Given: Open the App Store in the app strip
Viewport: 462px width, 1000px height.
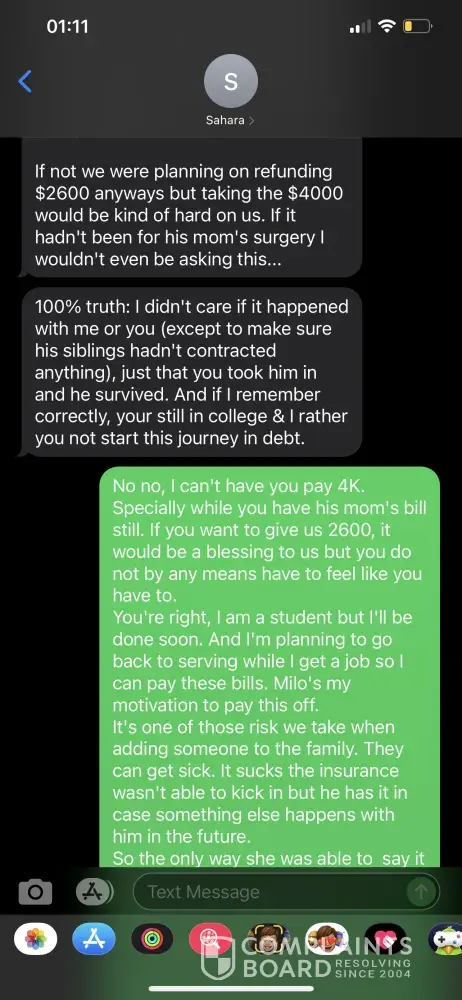Looking at the screenshot, I should tap(94, 939).
